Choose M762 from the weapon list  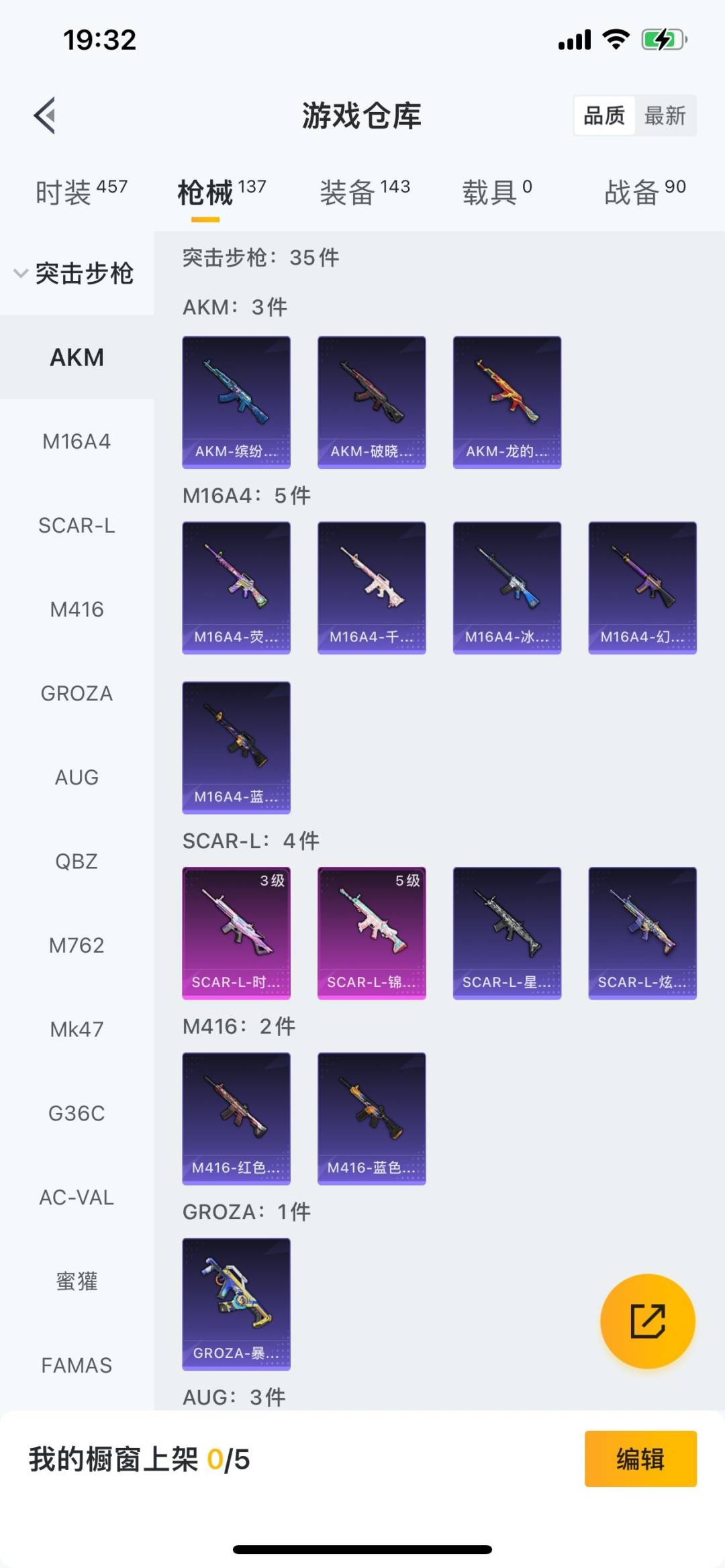point(77,945)
